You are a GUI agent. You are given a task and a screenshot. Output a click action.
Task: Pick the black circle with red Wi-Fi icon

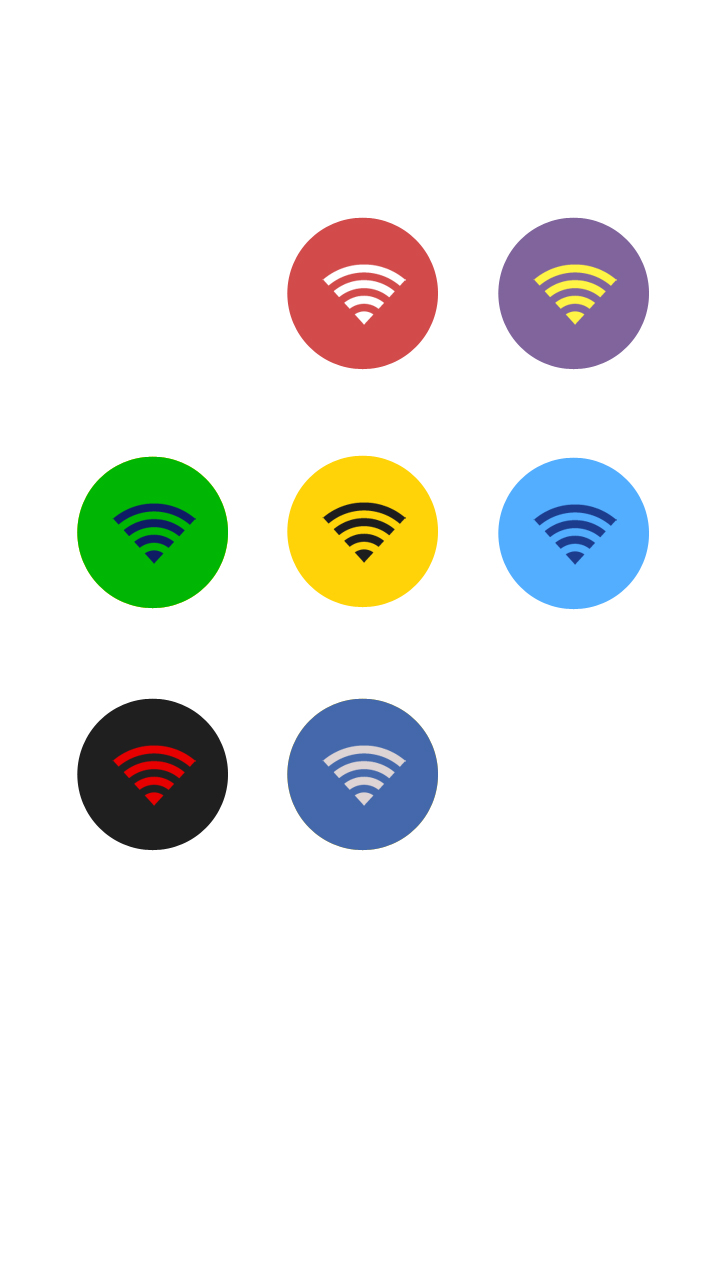[153, 774]
